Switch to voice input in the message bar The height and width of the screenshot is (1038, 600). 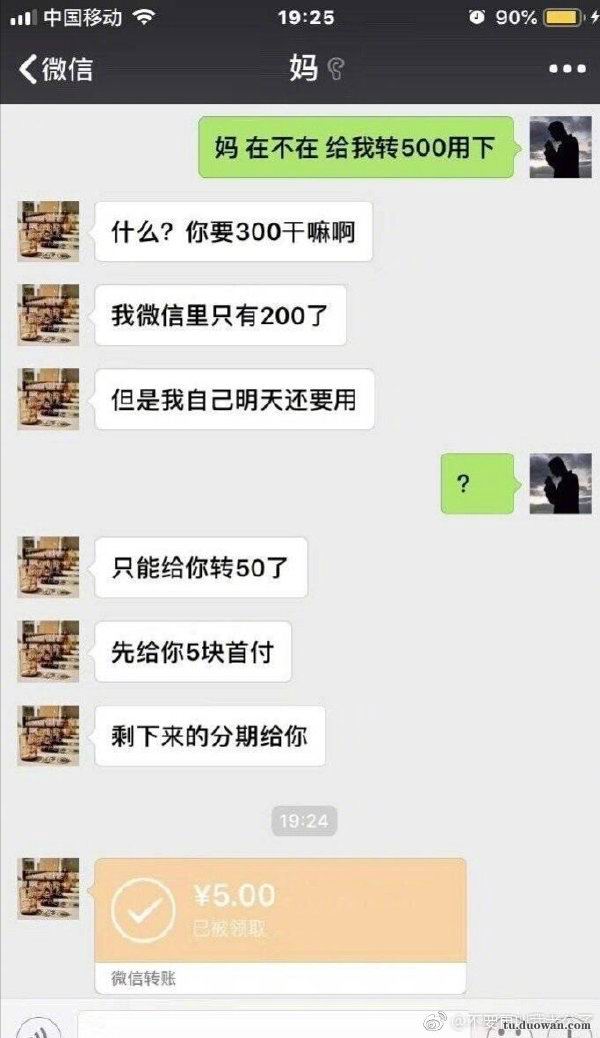(38, 1028)
